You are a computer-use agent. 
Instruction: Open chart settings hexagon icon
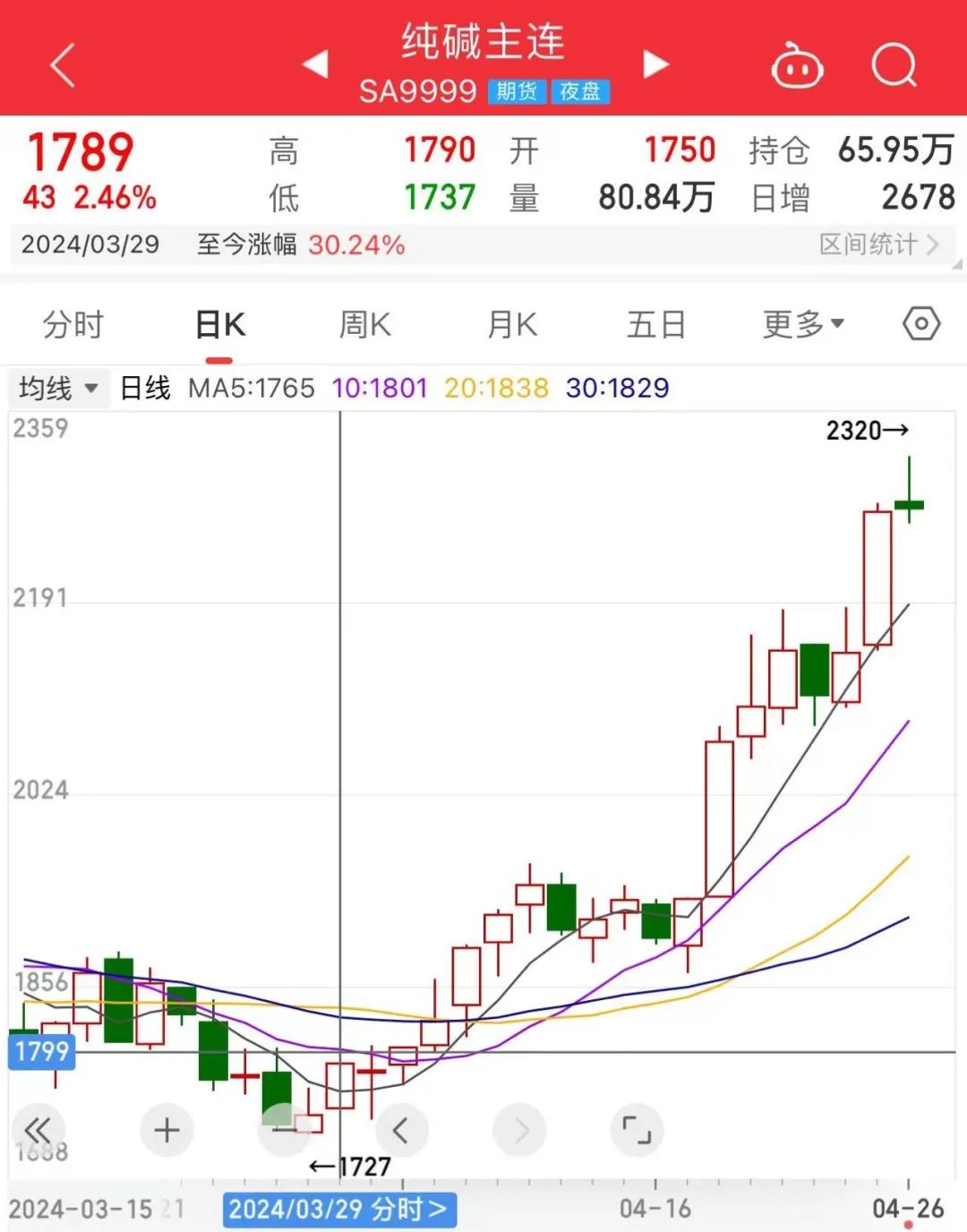[x=921, y=324]
